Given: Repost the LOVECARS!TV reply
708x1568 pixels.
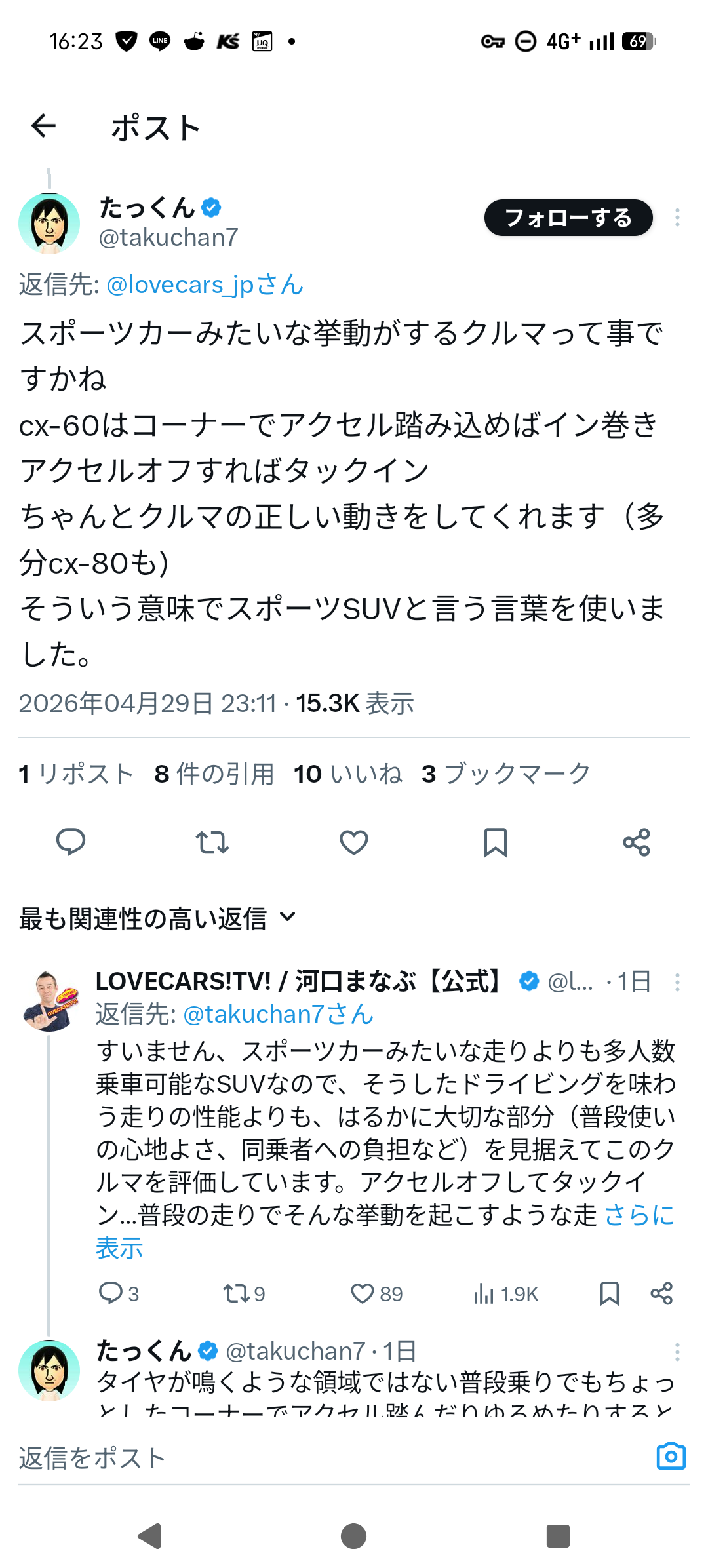Looking at the screenshot, I should tap(244, 1293).
